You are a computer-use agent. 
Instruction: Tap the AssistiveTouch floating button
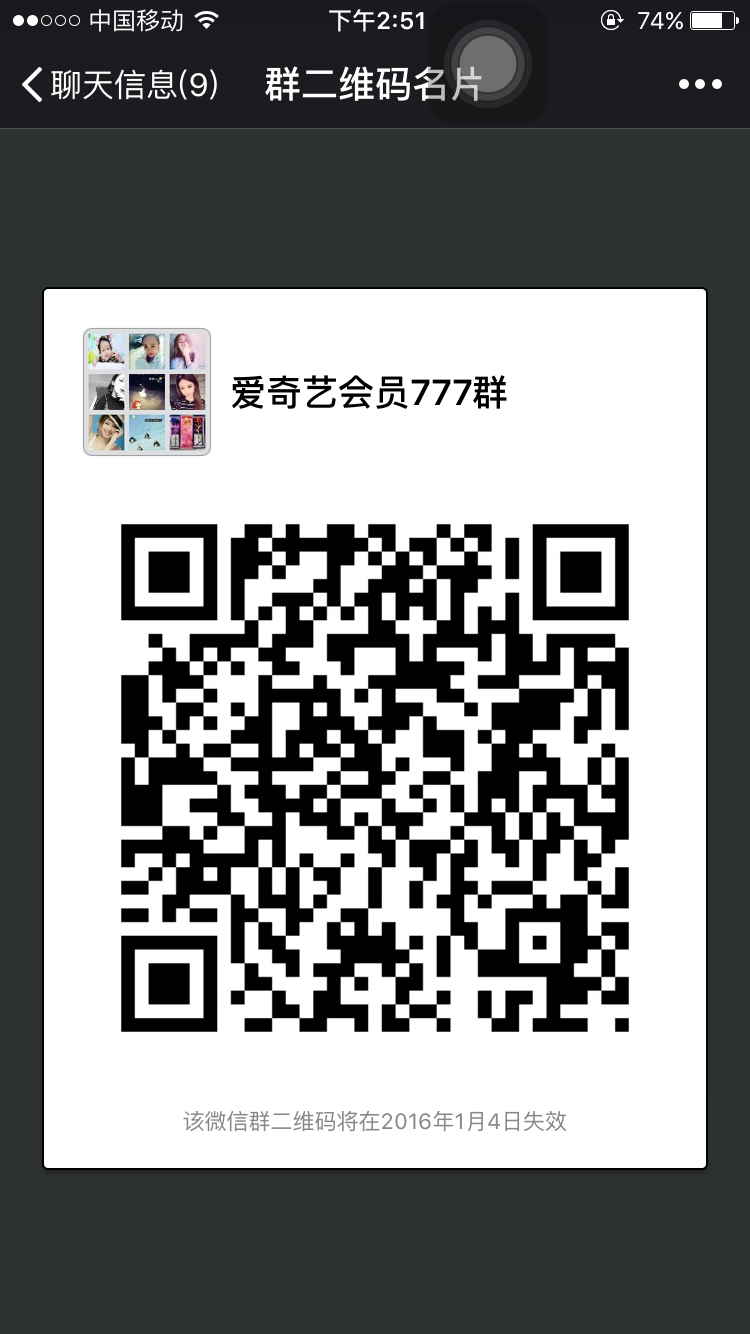coord(487,64)
